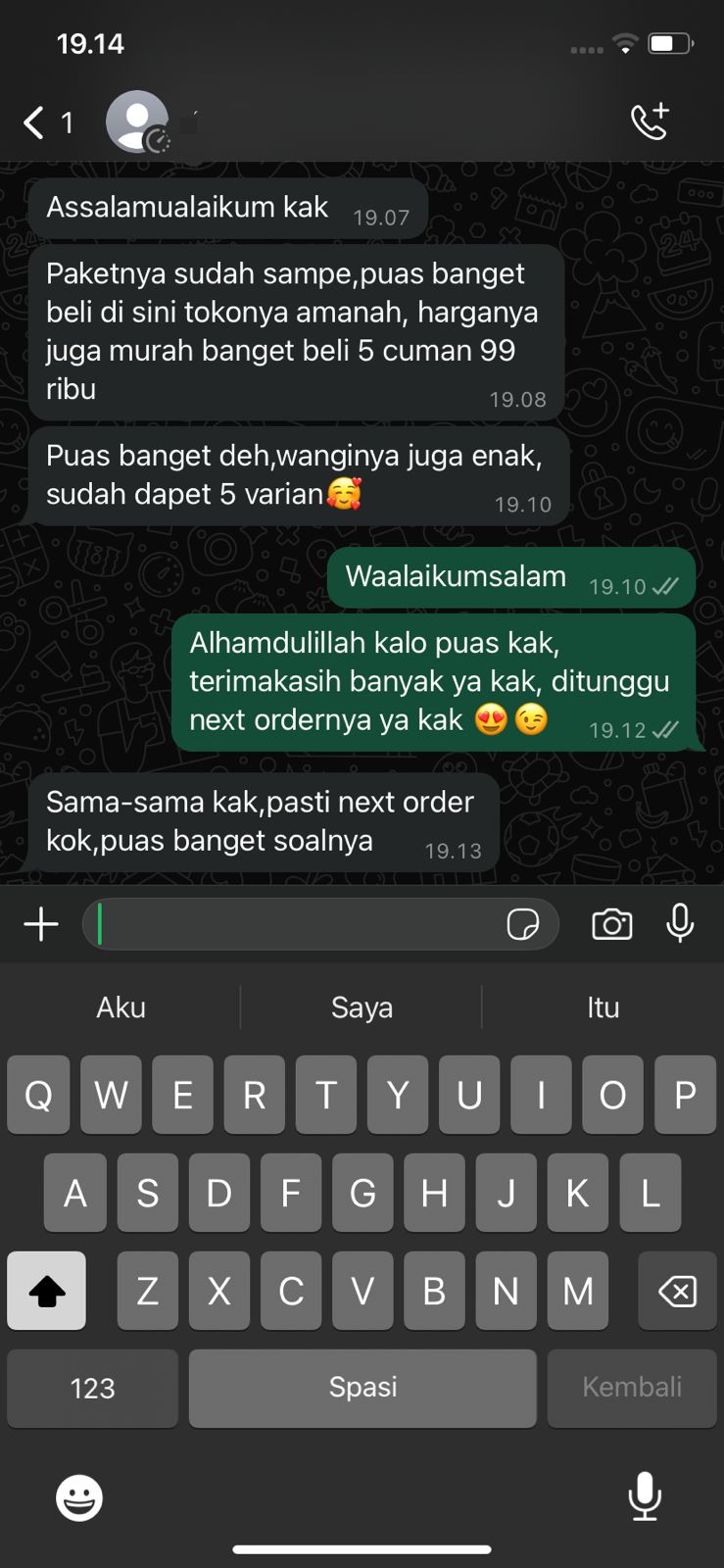Choose the "Saya" keyboard suggestion

tap(362, 1007)
